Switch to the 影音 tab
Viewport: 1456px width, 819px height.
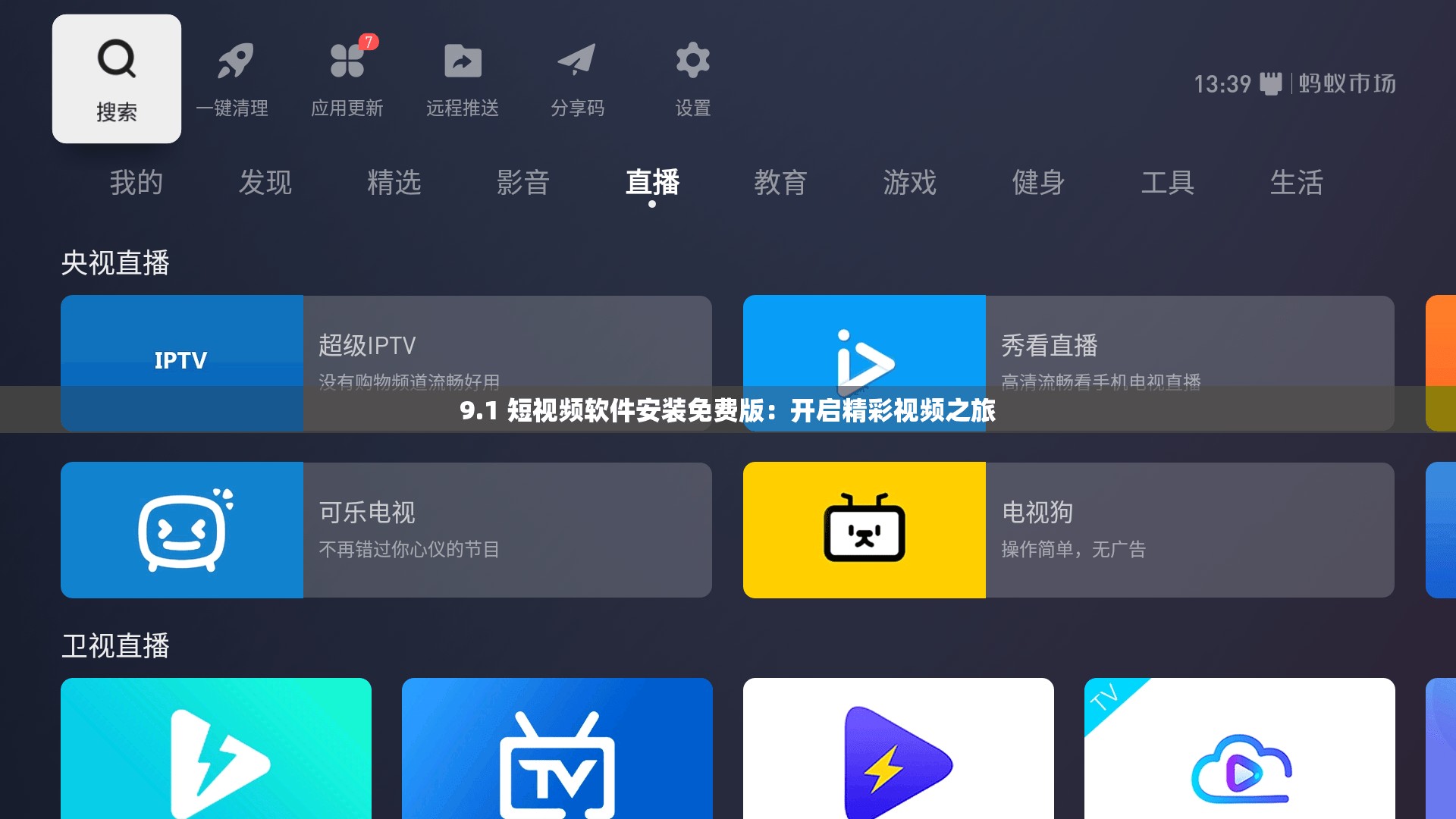tap(523, 183)
